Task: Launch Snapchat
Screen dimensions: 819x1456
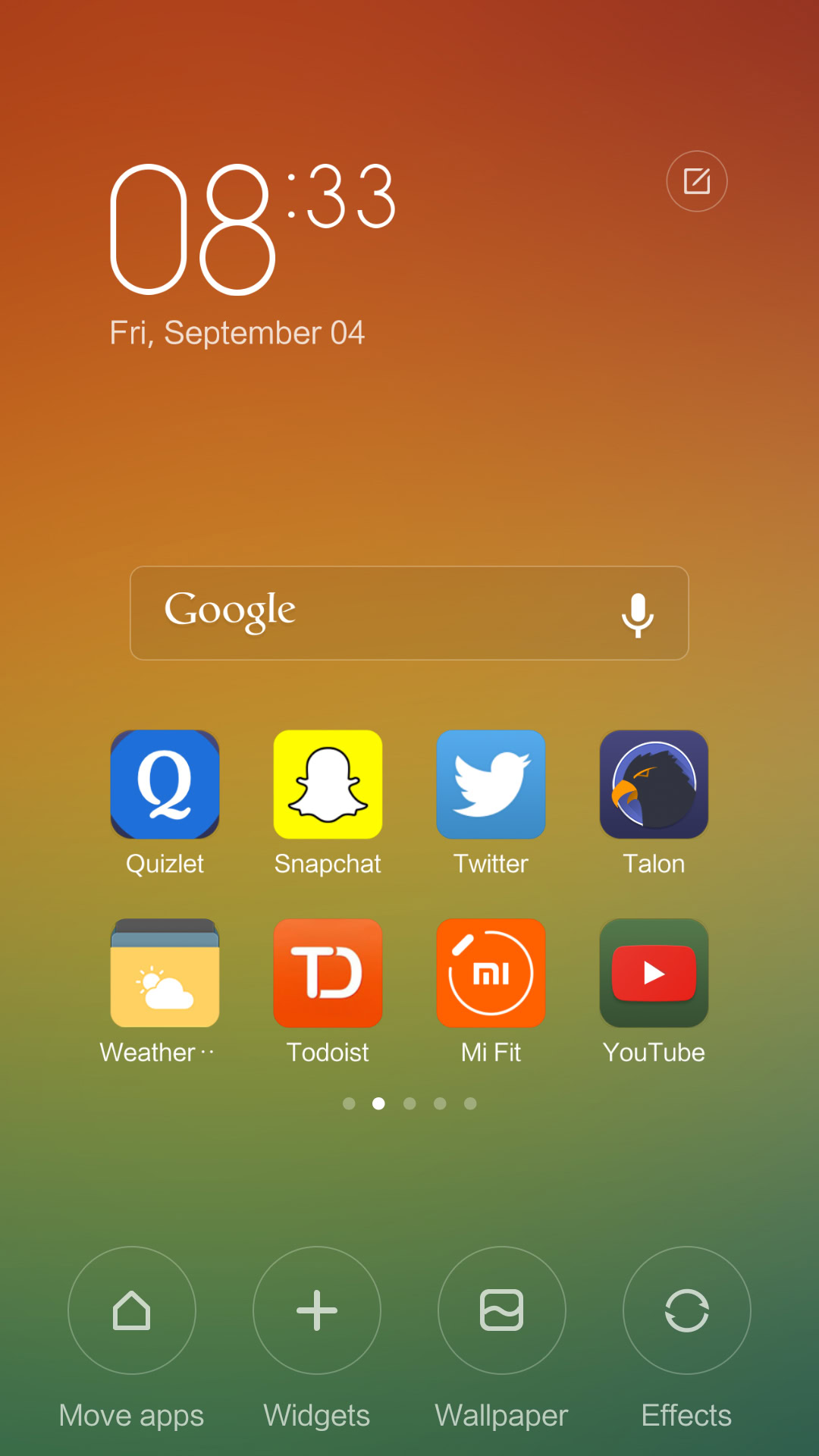Action: tap(328, 785)
